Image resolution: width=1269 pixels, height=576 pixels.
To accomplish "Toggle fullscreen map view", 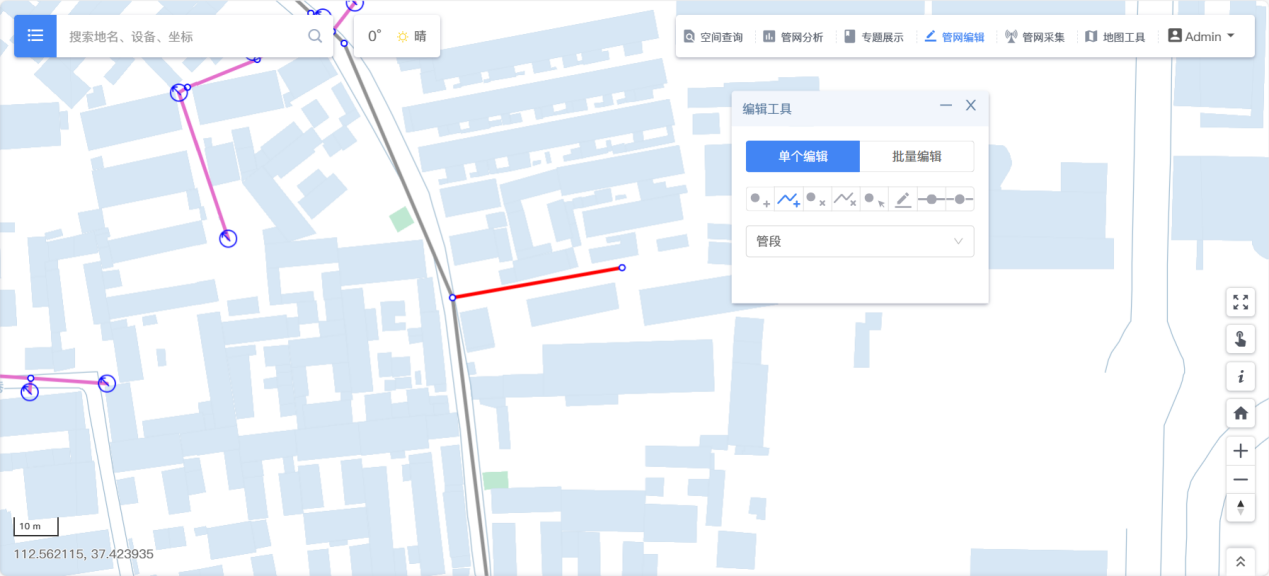I will point(1241,302).
